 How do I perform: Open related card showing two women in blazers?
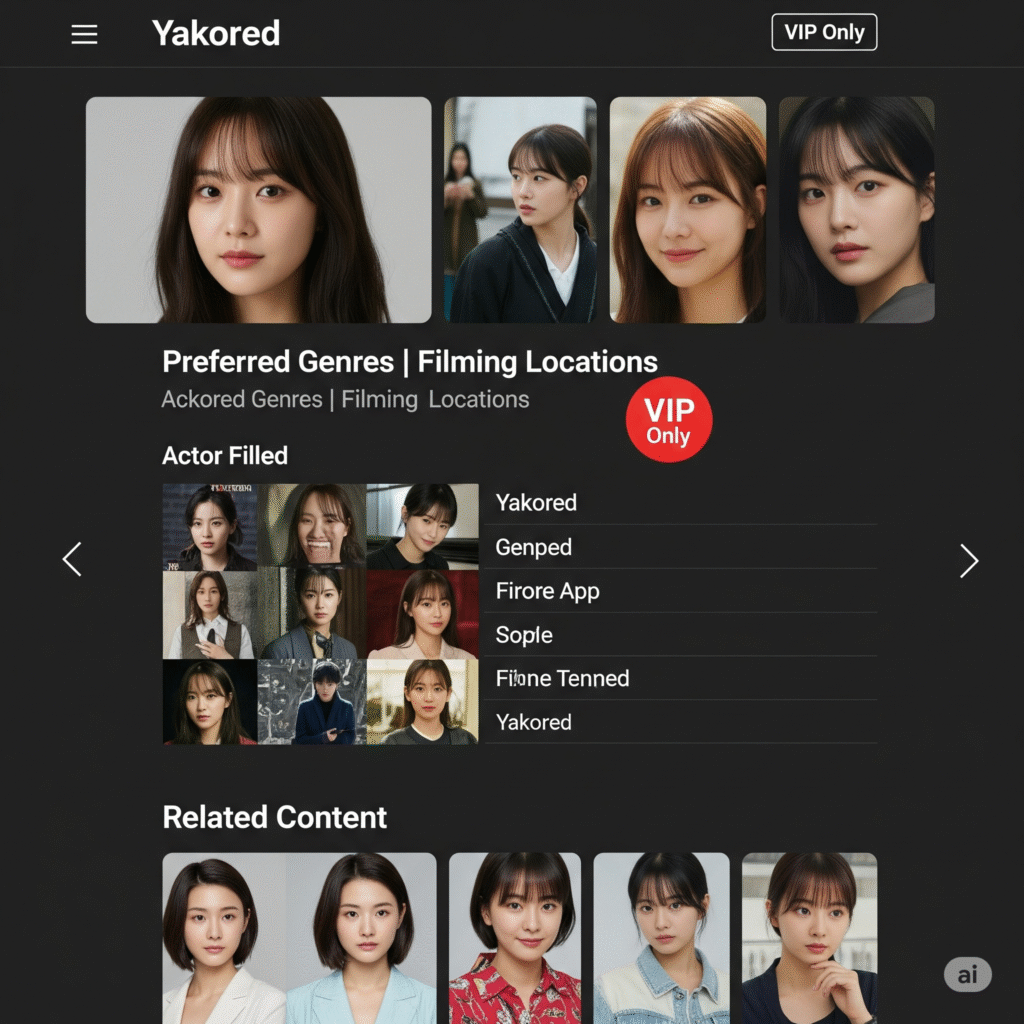[x=299, y=938]
